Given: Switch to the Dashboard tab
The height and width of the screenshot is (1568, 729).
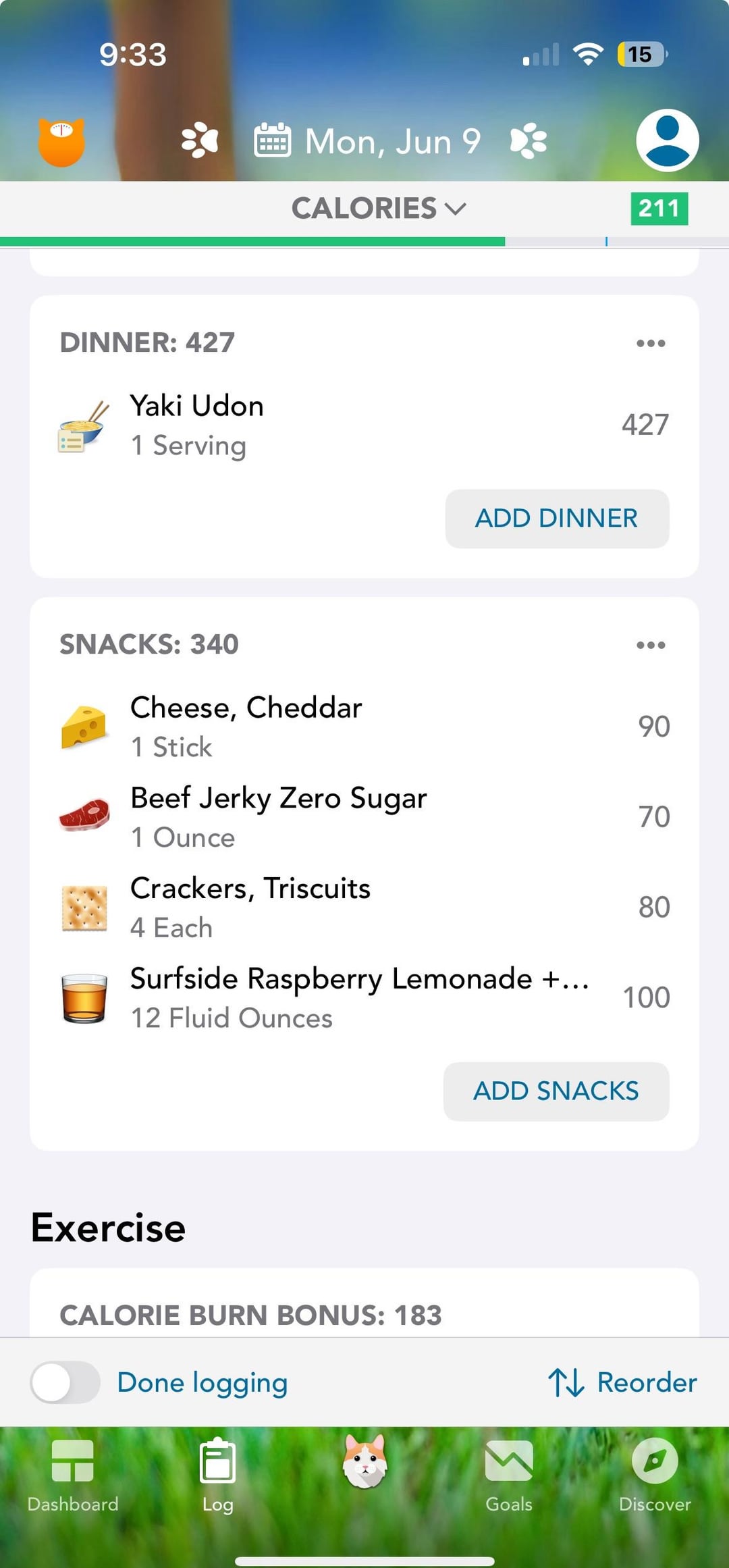Looking at the screenshot, I should (73, 1475).
